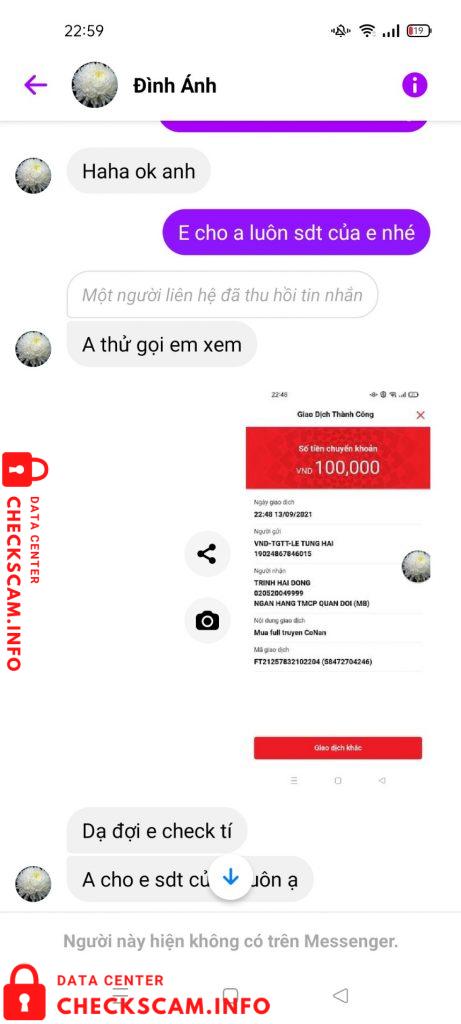Share the transaction screenshot image
The height and width of the screenshot is (1024, 461).
coord(207,554)
